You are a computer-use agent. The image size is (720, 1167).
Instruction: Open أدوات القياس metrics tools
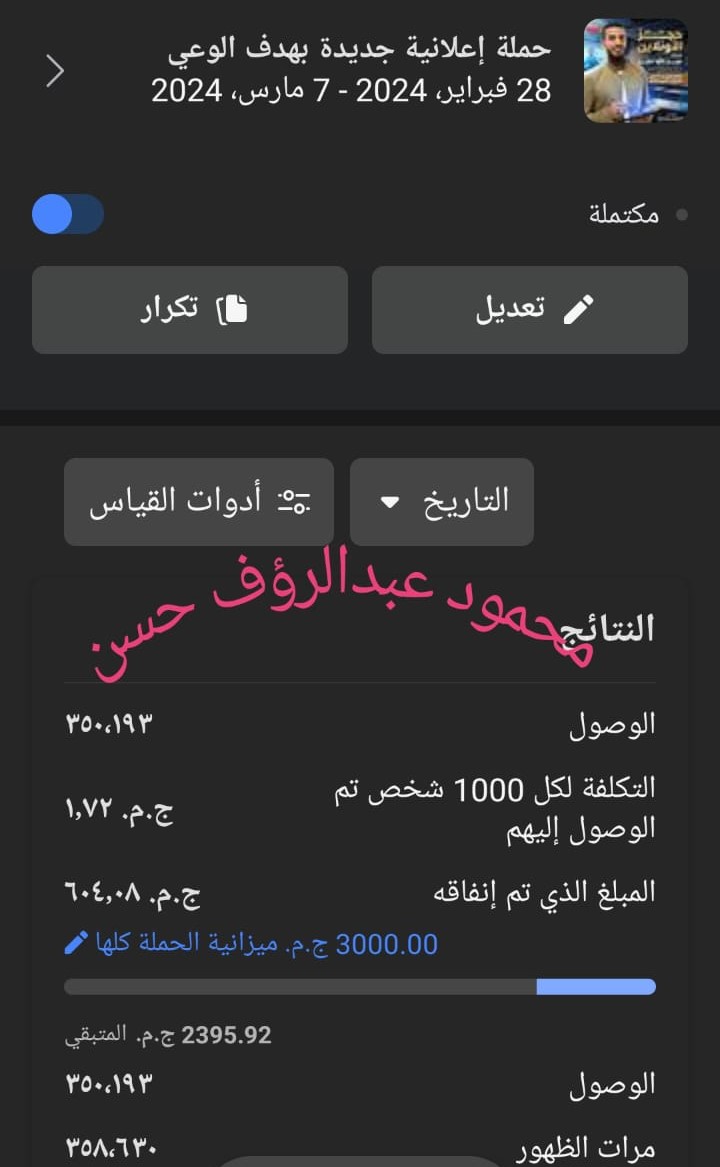[199, 501]
